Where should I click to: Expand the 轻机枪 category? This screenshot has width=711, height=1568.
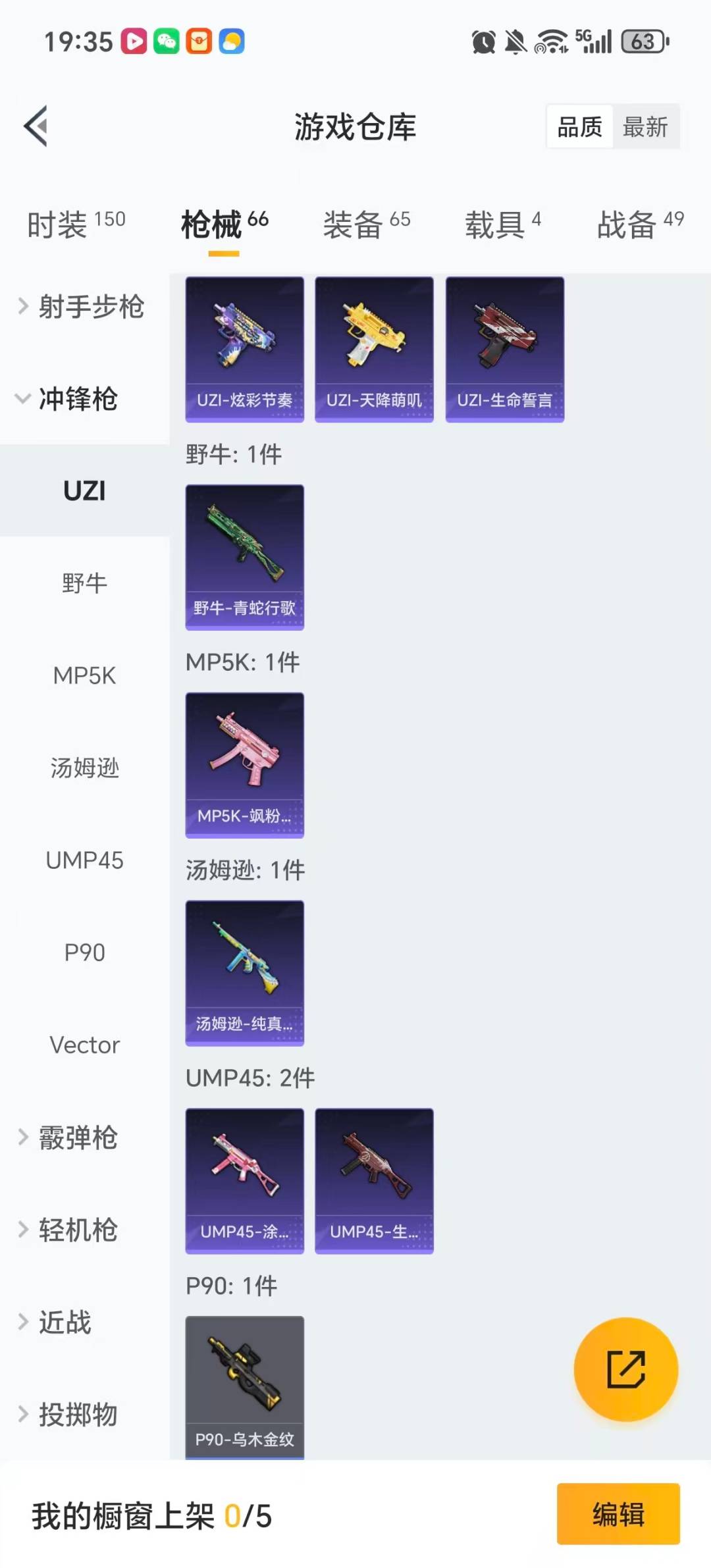[x=78, y=1230]
